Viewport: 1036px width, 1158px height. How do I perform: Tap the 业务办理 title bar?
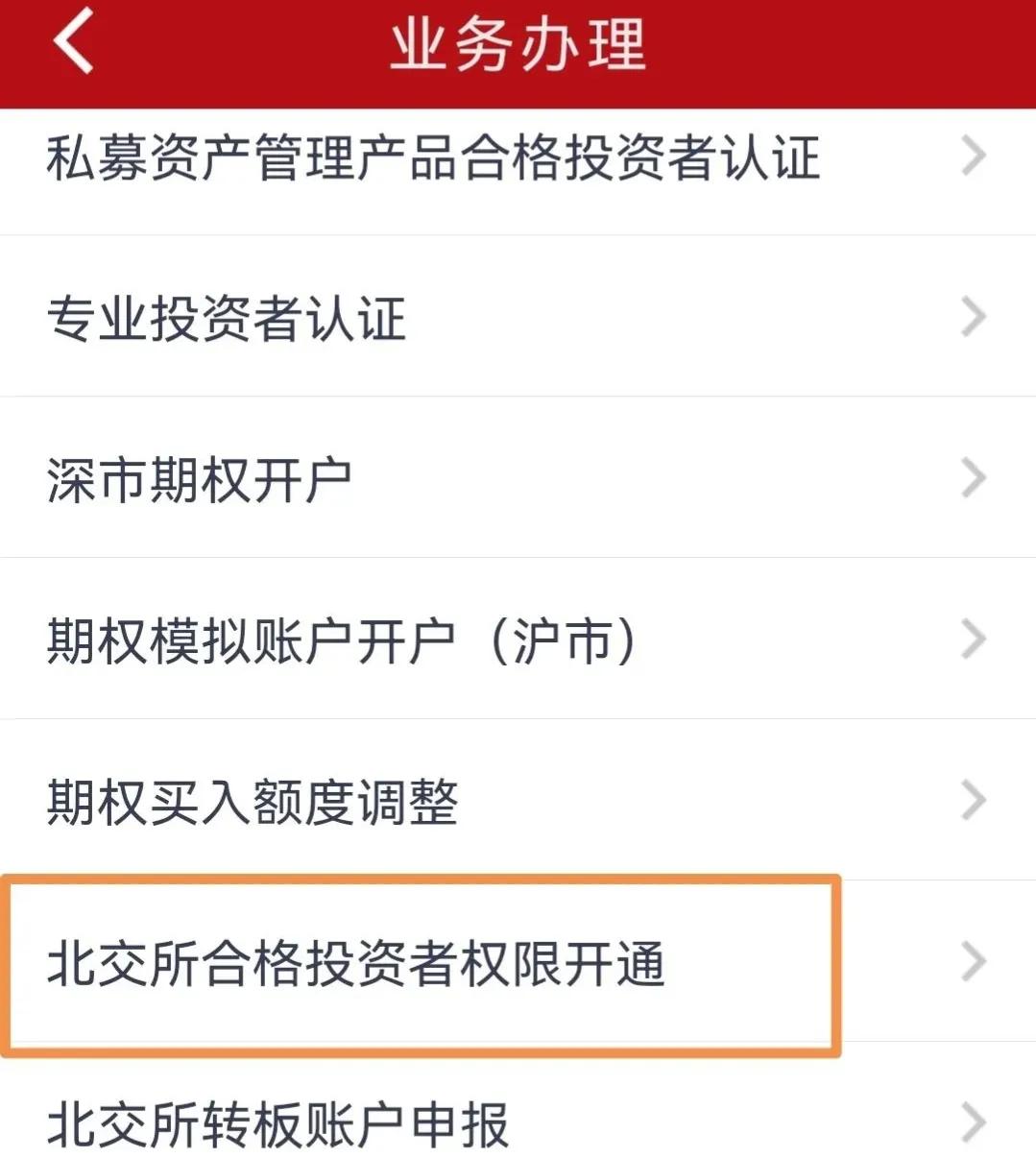click(x=518, y=43)
